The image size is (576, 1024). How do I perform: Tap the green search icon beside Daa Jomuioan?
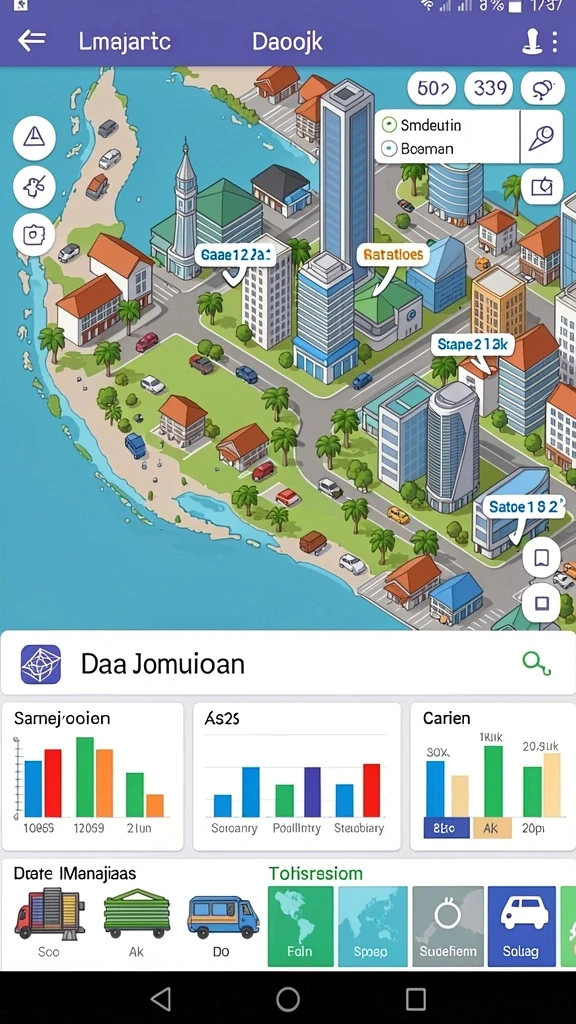coord(537,664)
